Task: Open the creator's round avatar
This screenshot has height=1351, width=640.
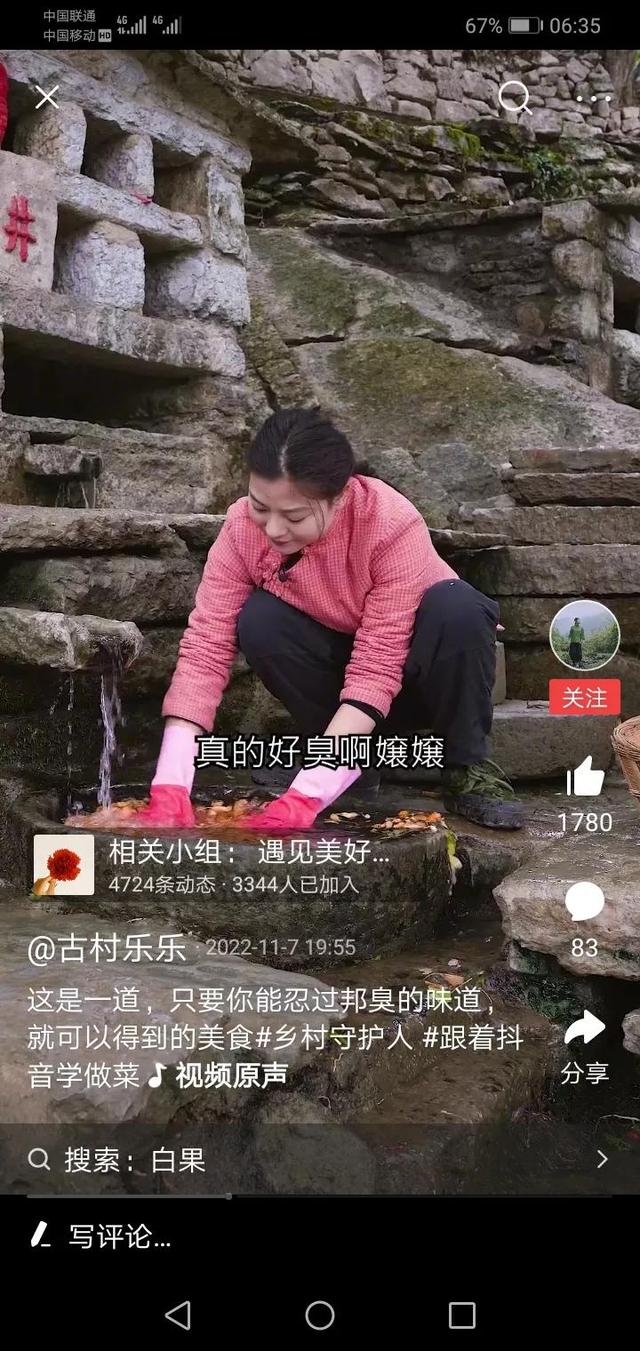Action: [x=585, y=635]
